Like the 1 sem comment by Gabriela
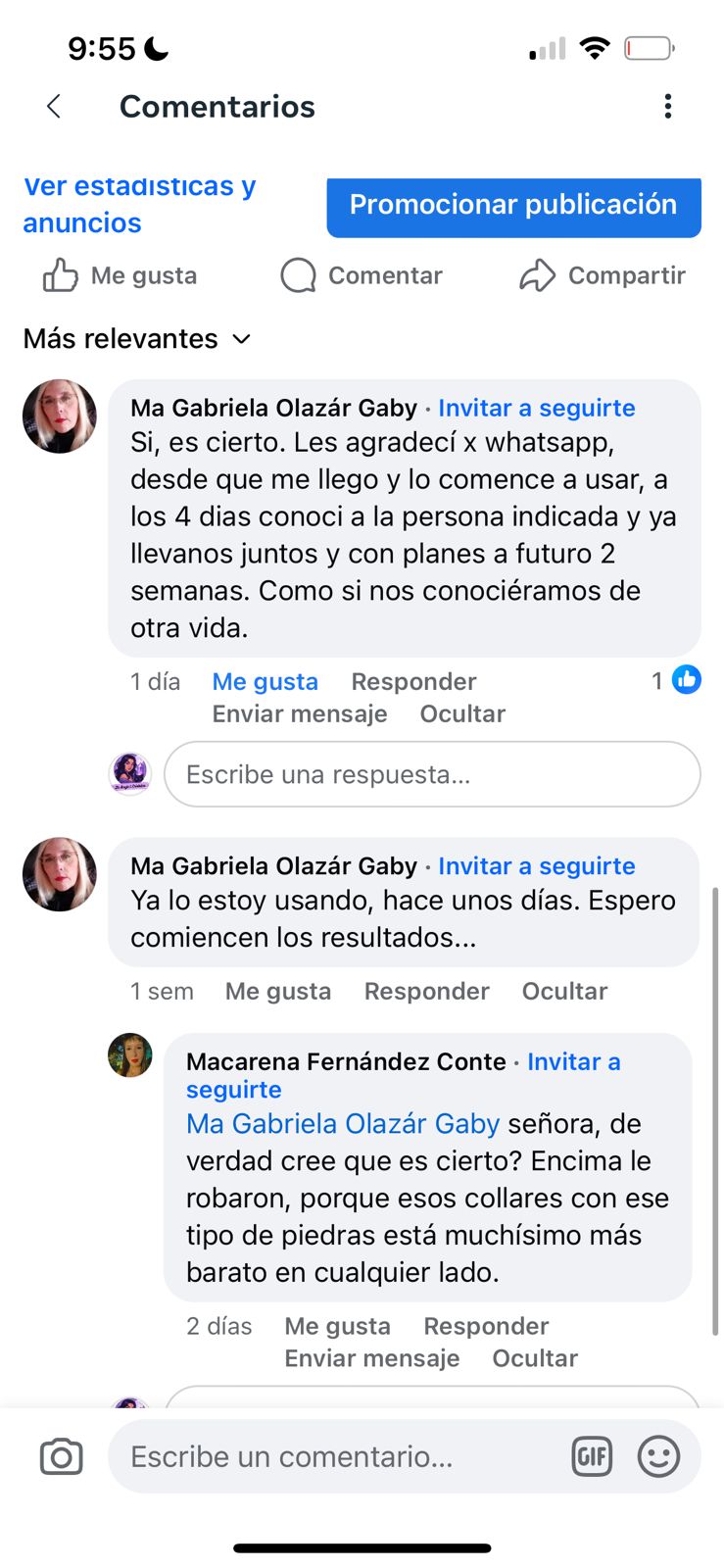 point(278,991)
